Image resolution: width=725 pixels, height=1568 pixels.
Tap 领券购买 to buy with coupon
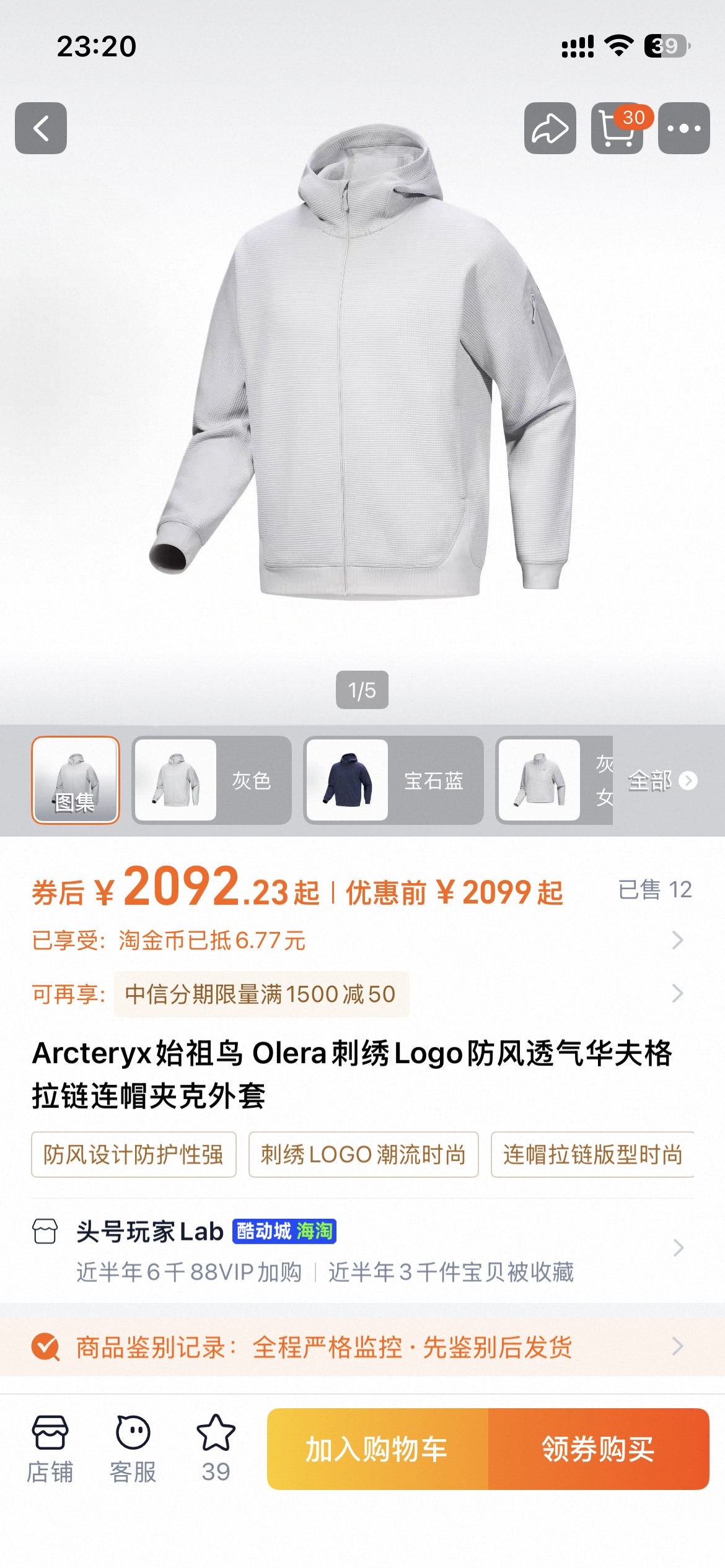point(598,1449)
